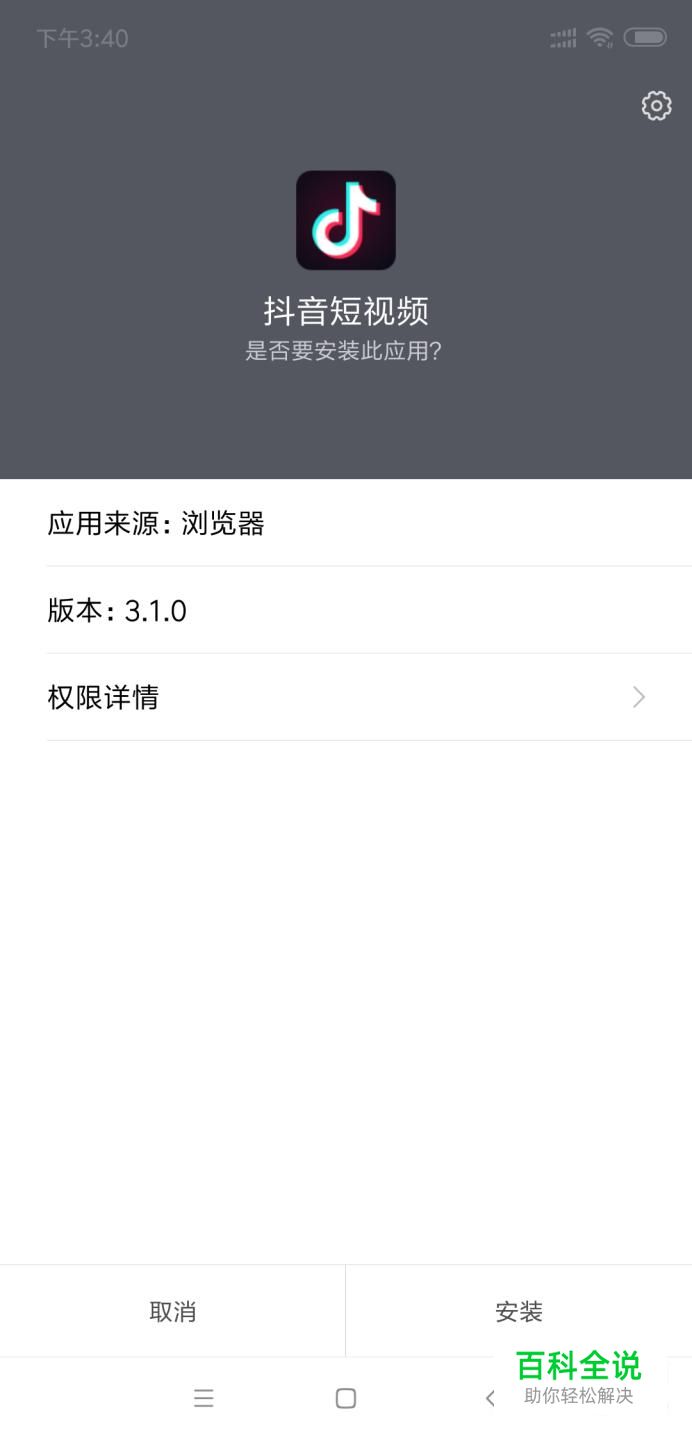Image resolution: width=692 pixels, height=1440 pixels.
Task: Go to the system home screen
Action: [346, 1398]
